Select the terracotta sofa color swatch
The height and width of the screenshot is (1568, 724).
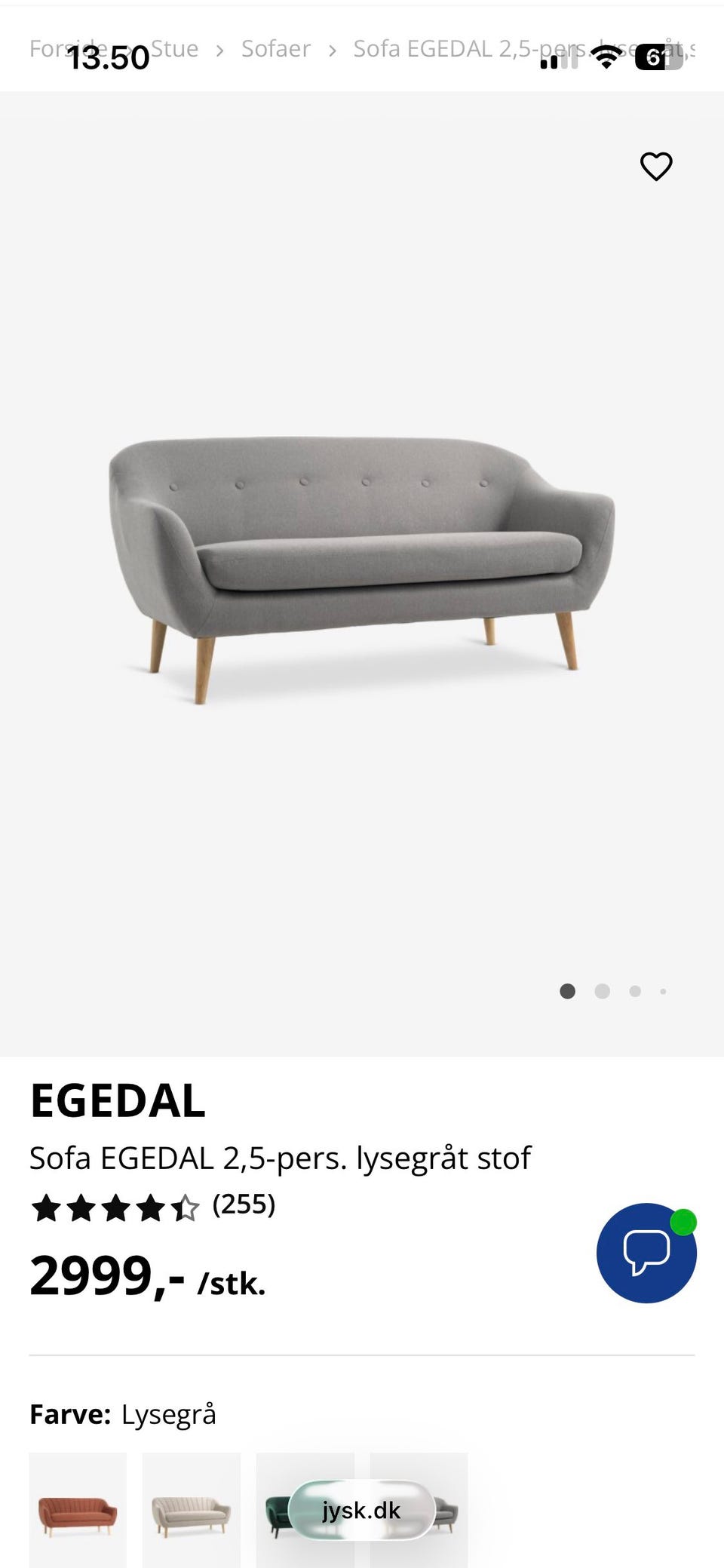pyautogui.click(x=79, y=1511)
